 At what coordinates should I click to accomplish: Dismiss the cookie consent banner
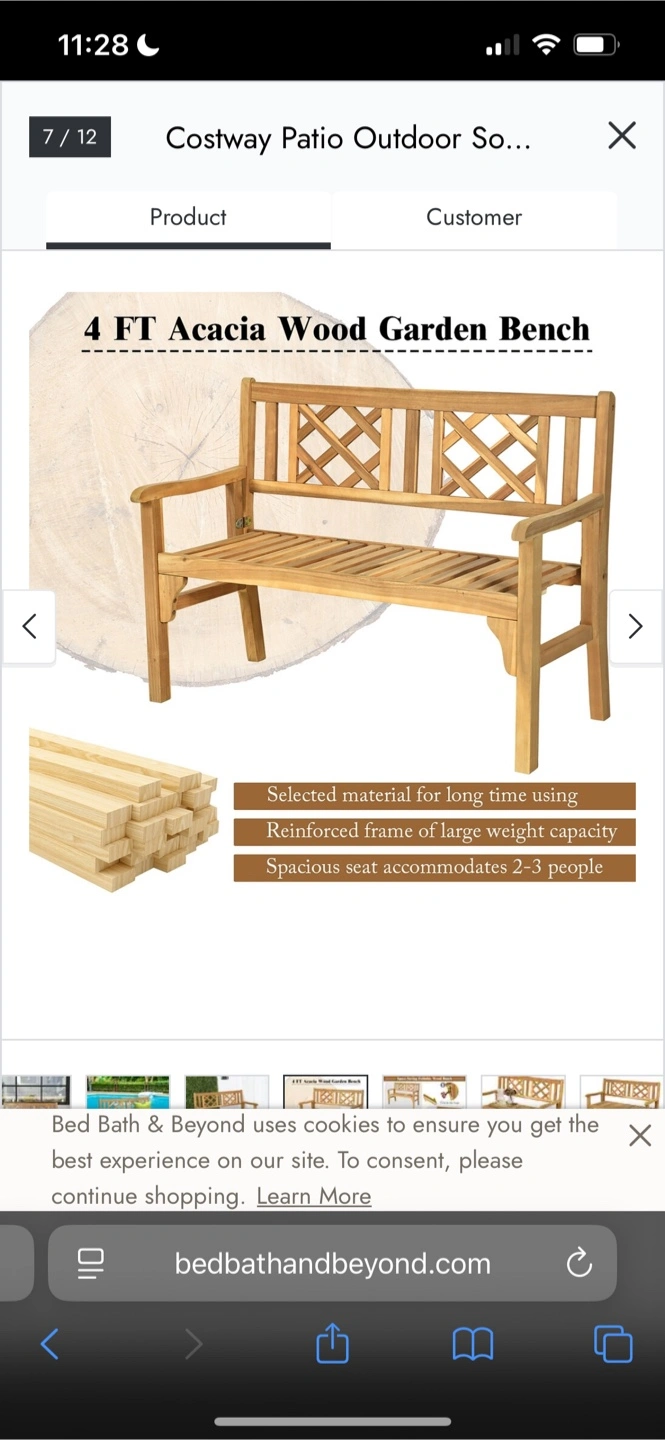(x=640, y=1135)
